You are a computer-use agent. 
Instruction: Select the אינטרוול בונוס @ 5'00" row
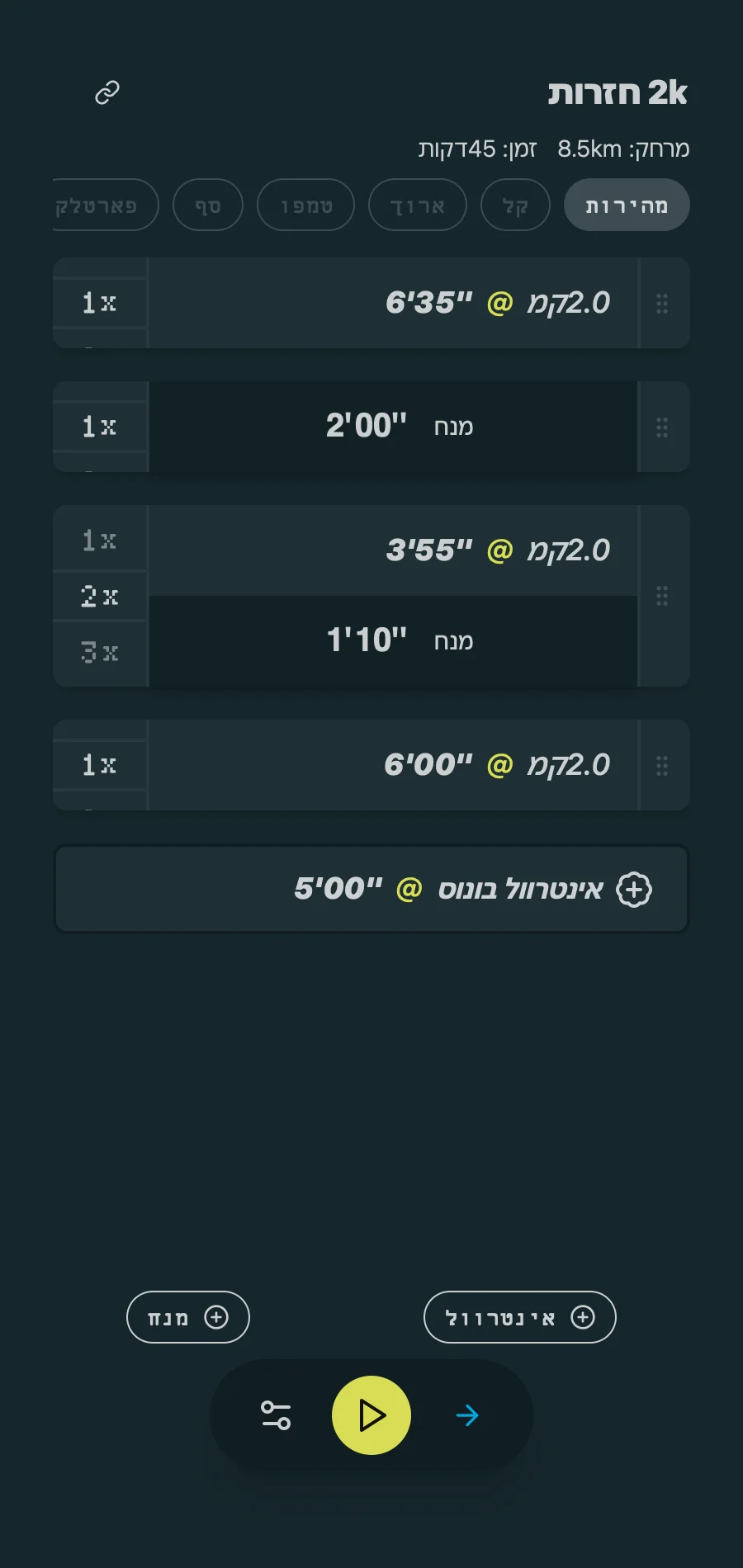click(x=371, y=889)
